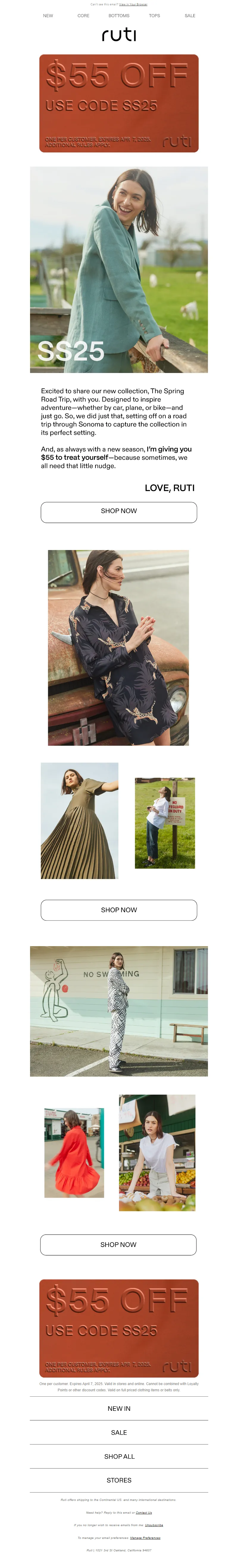Tap SHOP NOW below the pleated dress photo
Image resolution: width=238 pixels, height=1568 pixels.
point(119,910)
